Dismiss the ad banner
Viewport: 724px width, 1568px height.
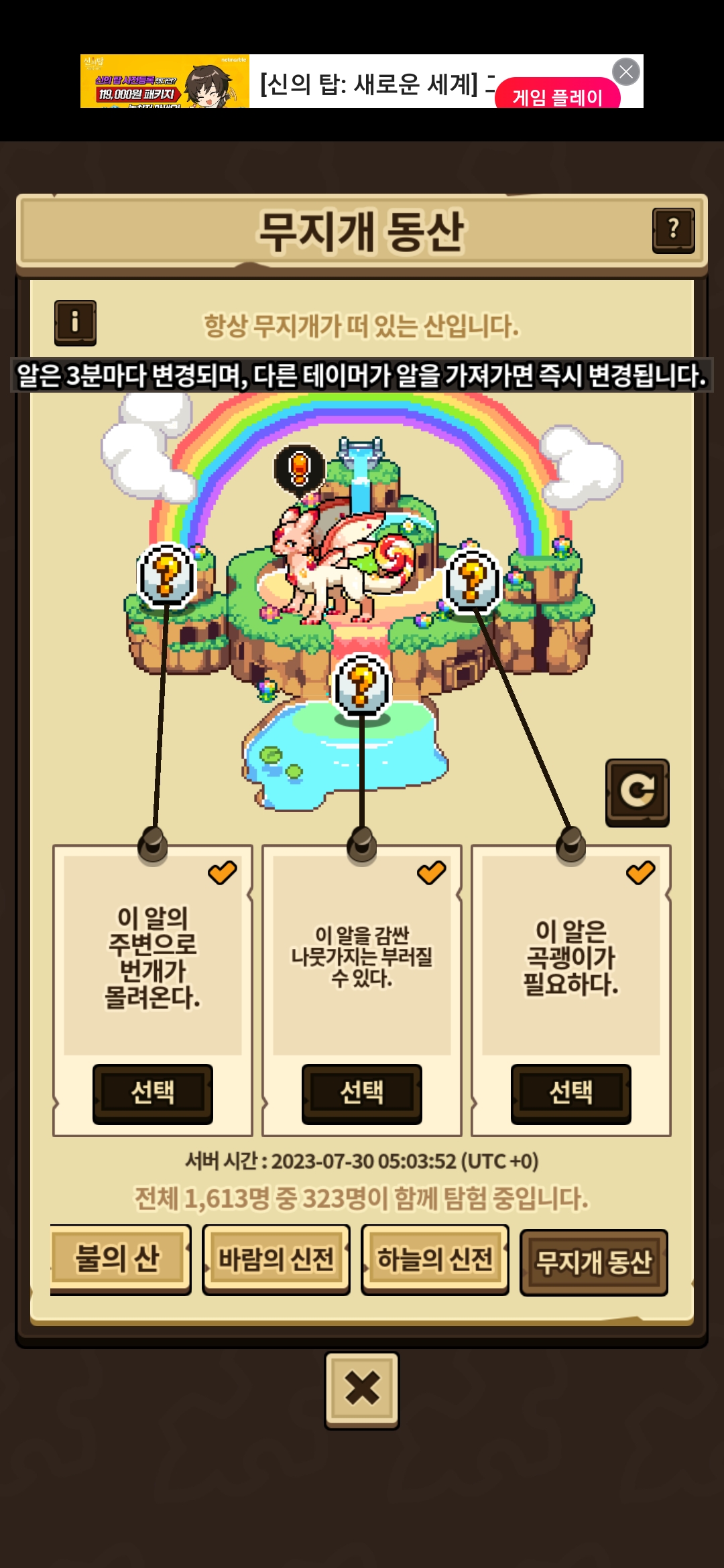[626, 72]
